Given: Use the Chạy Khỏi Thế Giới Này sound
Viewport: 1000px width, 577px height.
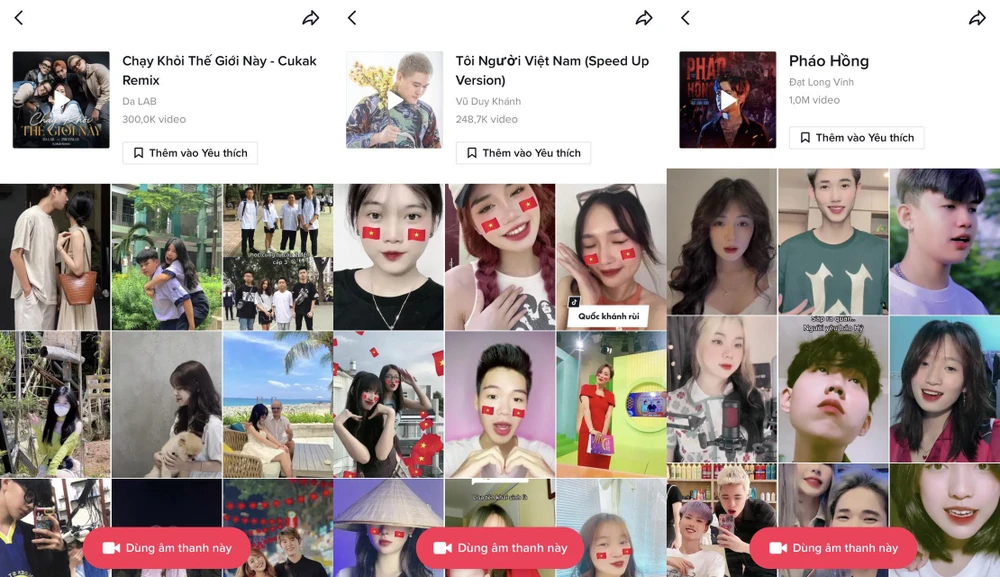Looking at the screenshot, I should tap(166, 548).
